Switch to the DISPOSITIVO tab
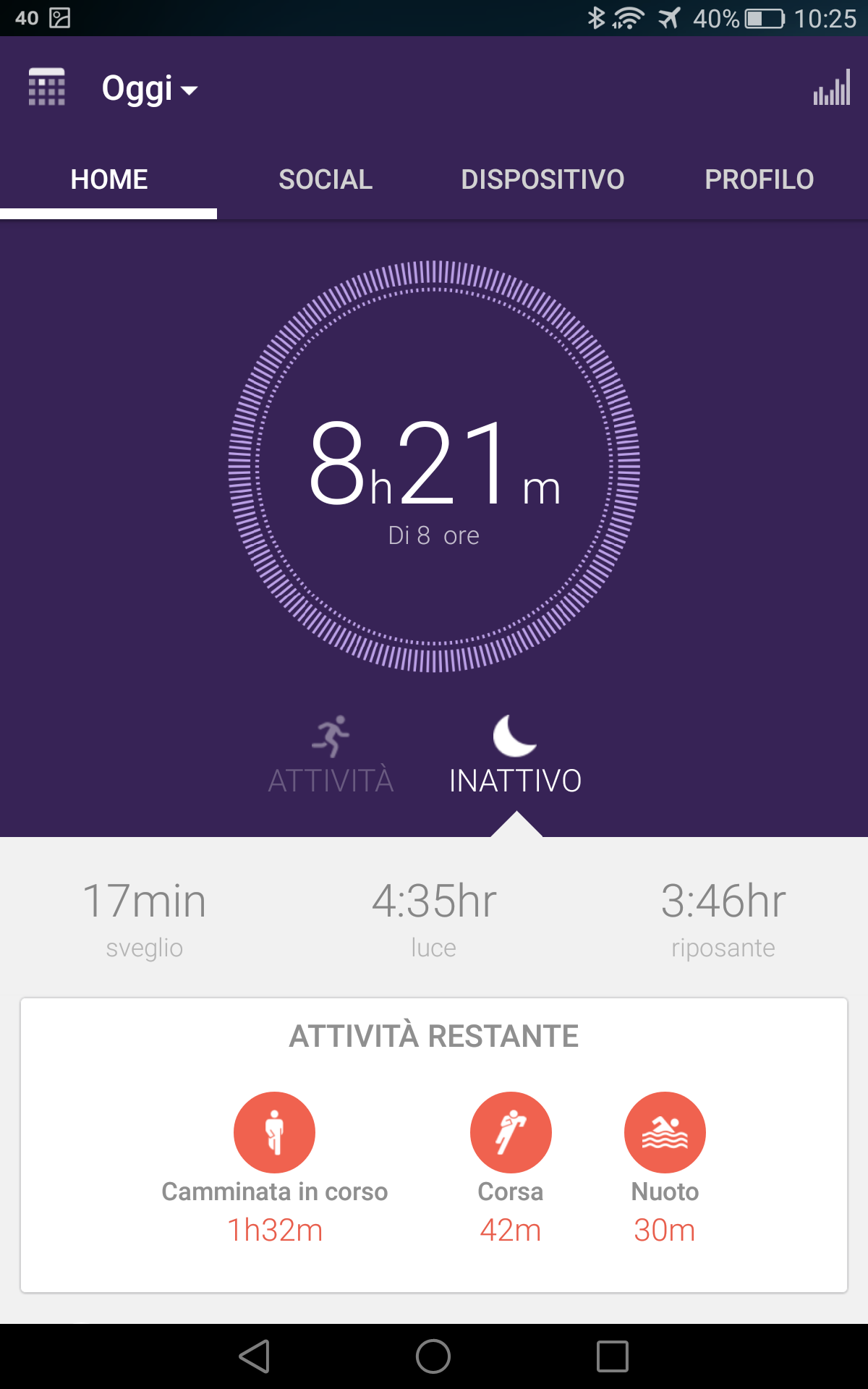The width and height of the screenshot is (868, 1389). (x=542, y=179)
